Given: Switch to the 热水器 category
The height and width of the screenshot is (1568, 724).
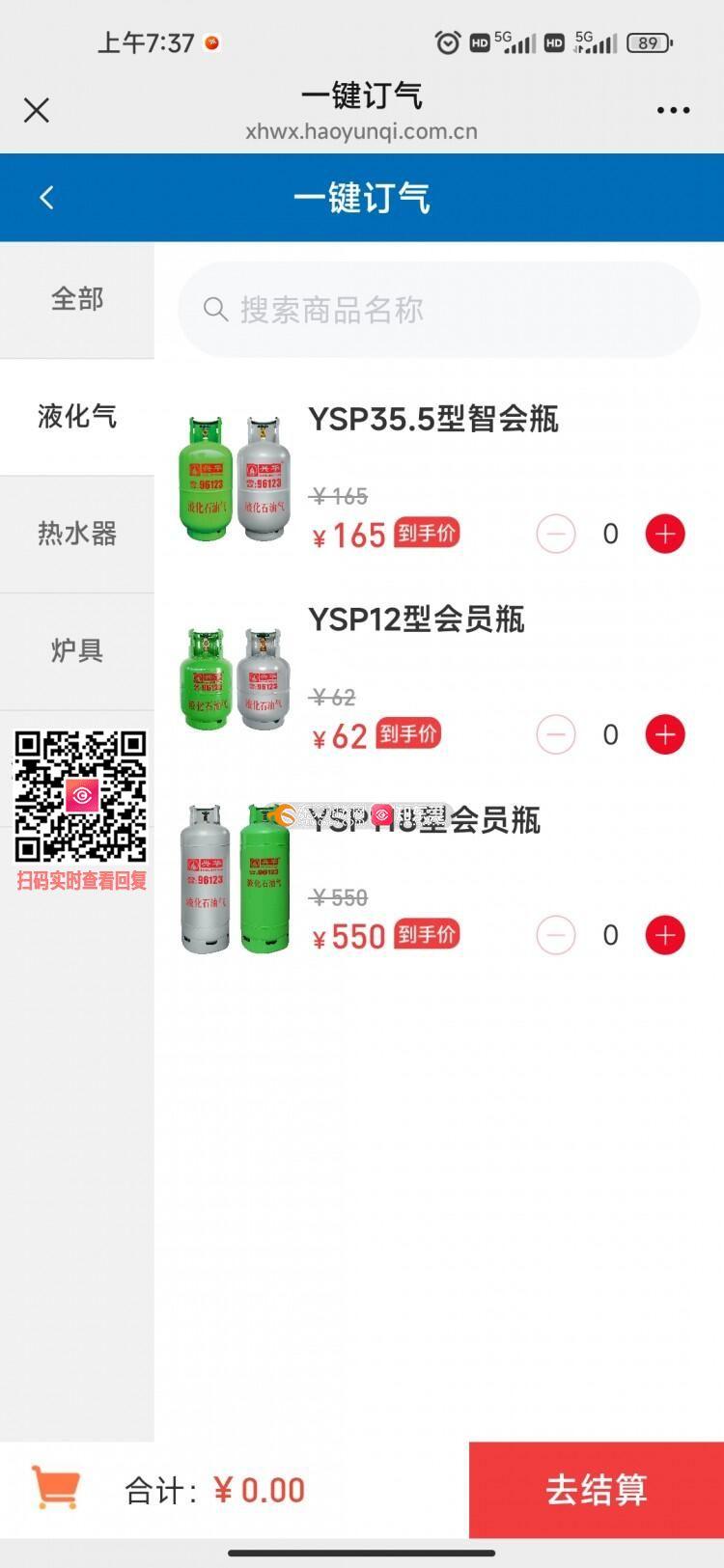Looking at the screenshot, I should coord(77,534).
